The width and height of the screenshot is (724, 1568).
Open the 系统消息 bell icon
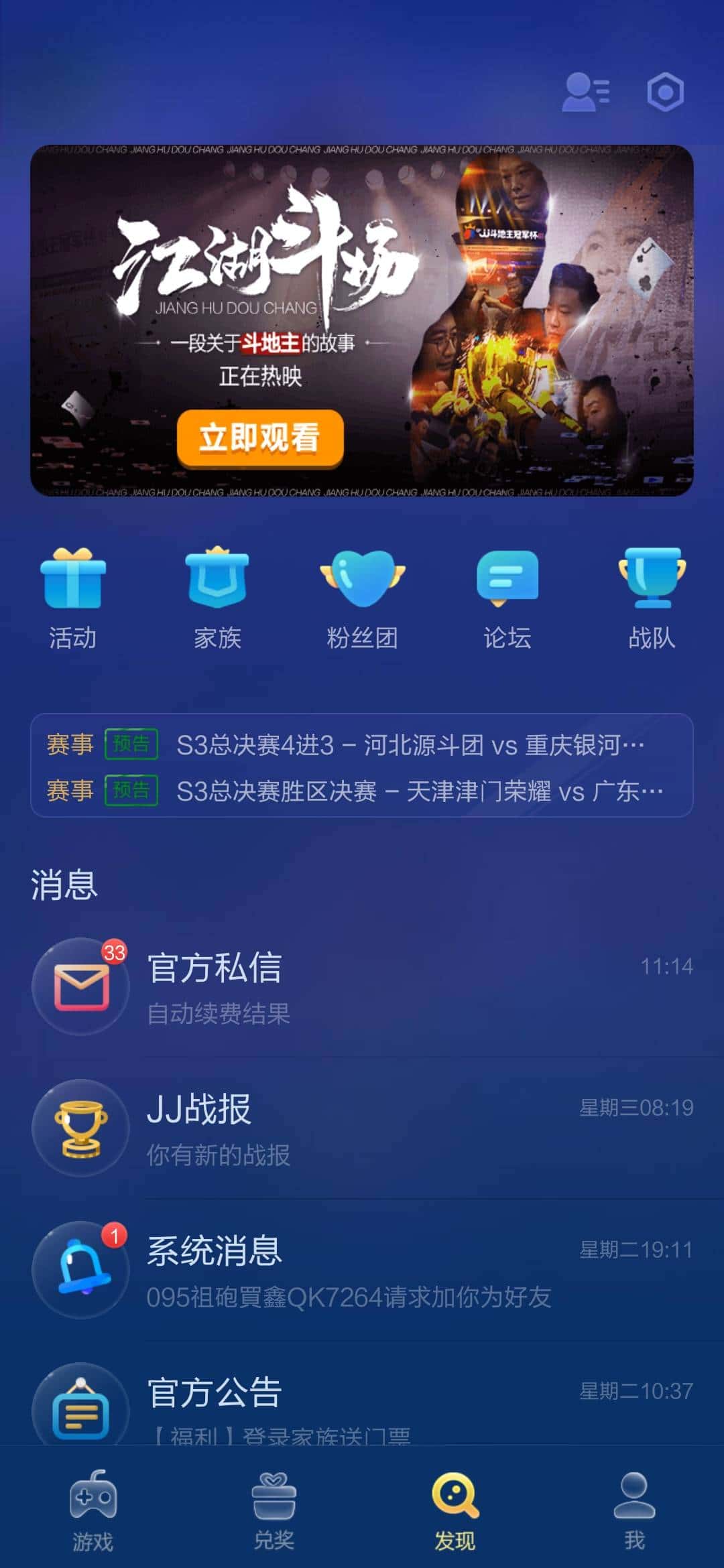pos(80,1272)
